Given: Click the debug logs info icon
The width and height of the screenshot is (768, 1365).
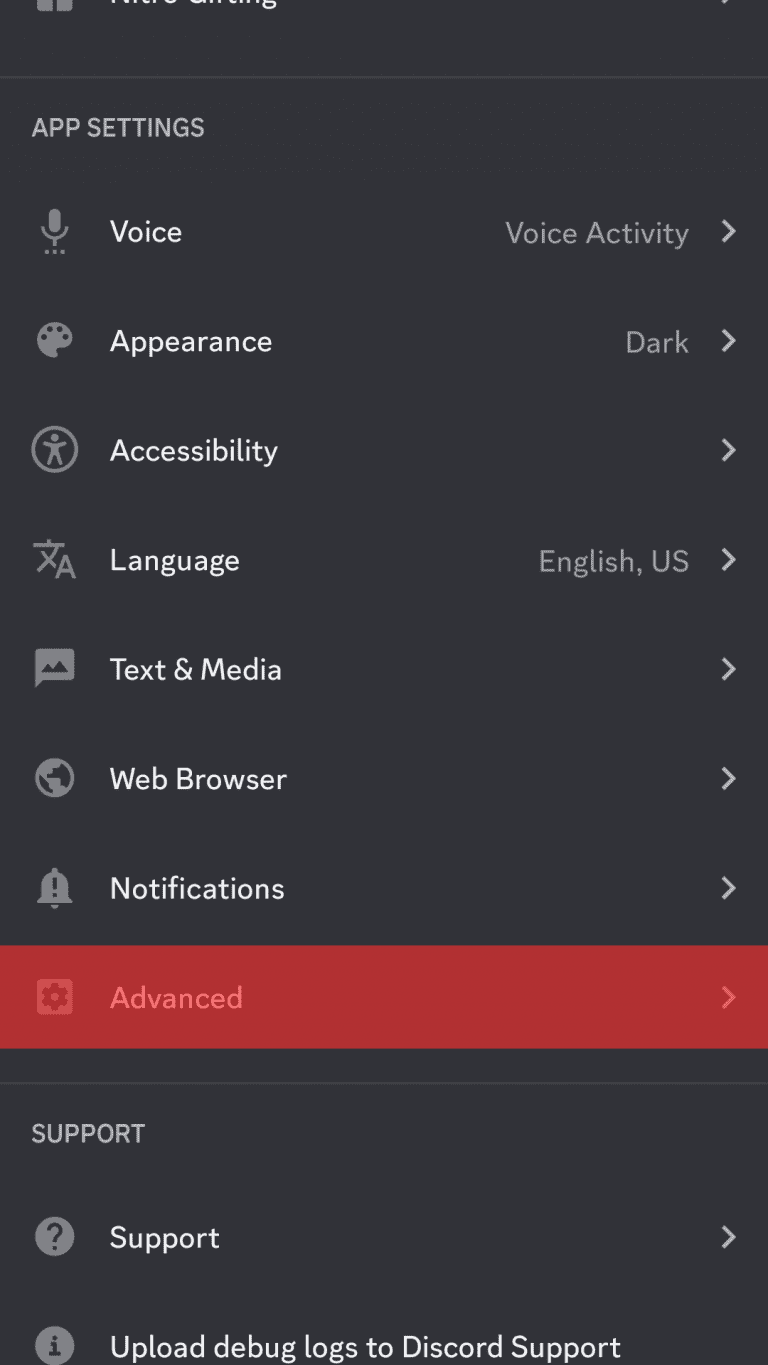Looking at the screenshot, I should point(54,1347).
